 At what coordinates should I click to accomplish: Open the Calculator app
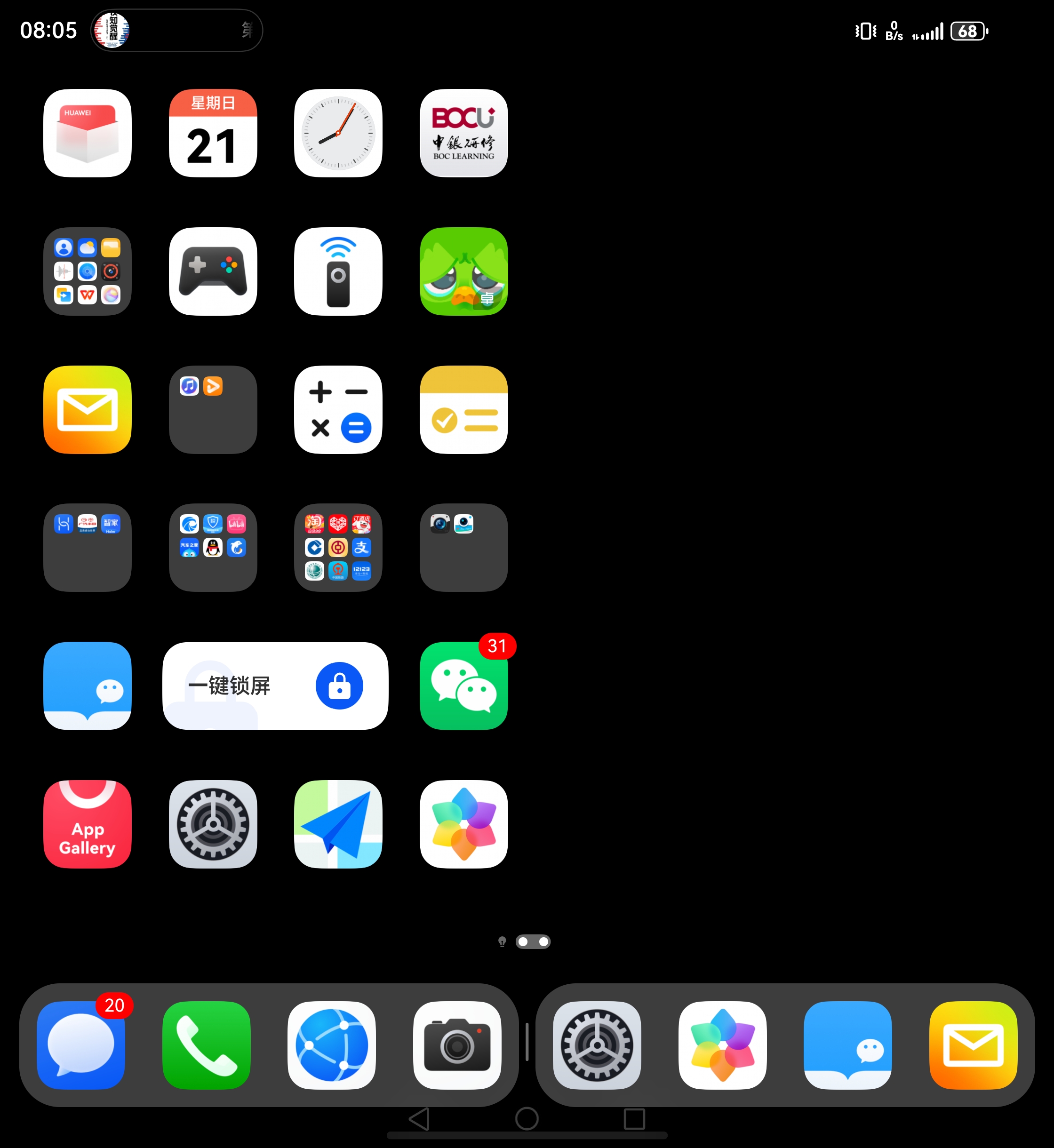338,409
